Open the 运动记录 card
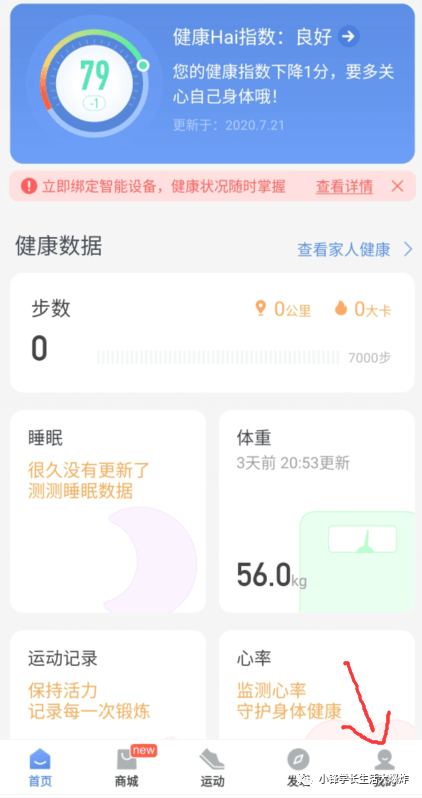The height and width of the screenshot is (798, 422). coord(108,685)
